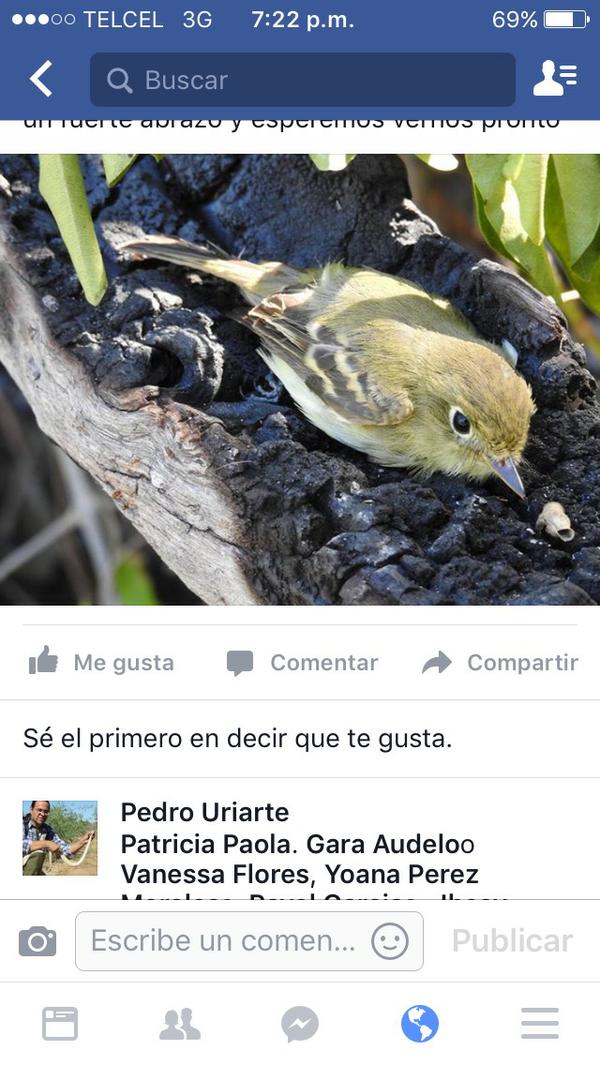This screenshot has width=600, height=1065.
Task: Open the friends list icon in header
Action: [555, 78]
